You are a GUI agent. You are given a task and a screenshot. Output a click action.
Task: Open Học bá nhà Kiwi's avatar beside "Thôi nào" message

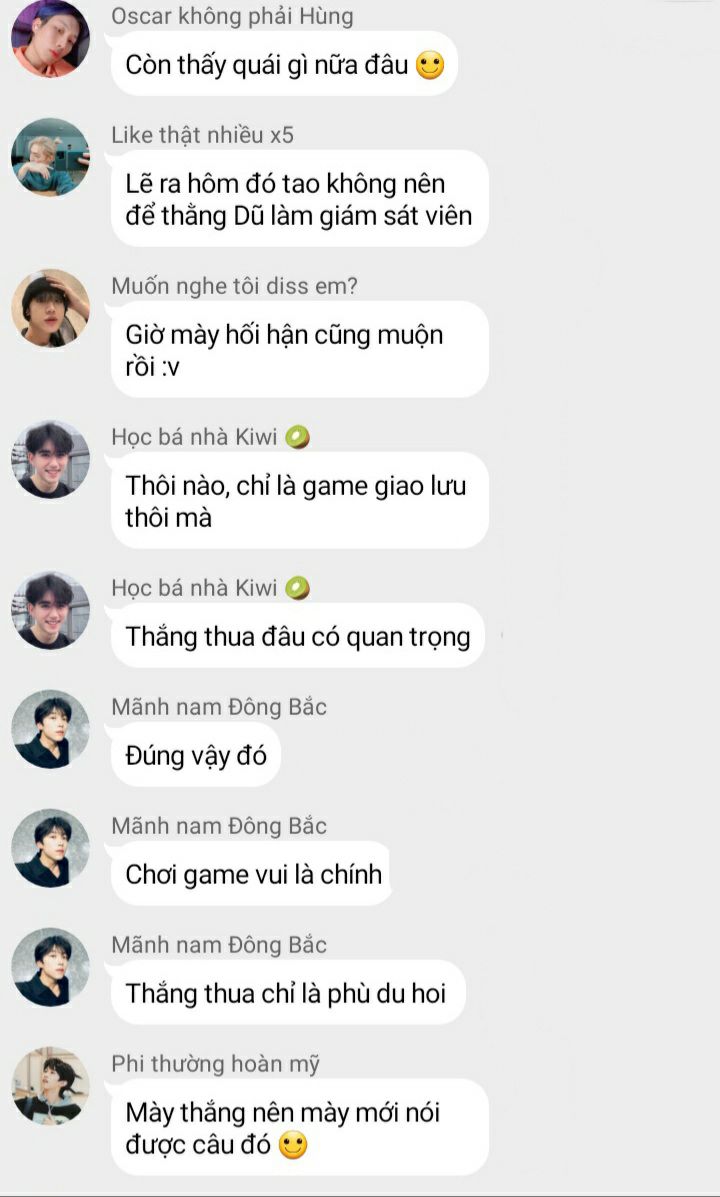click(x=50, y=459)
